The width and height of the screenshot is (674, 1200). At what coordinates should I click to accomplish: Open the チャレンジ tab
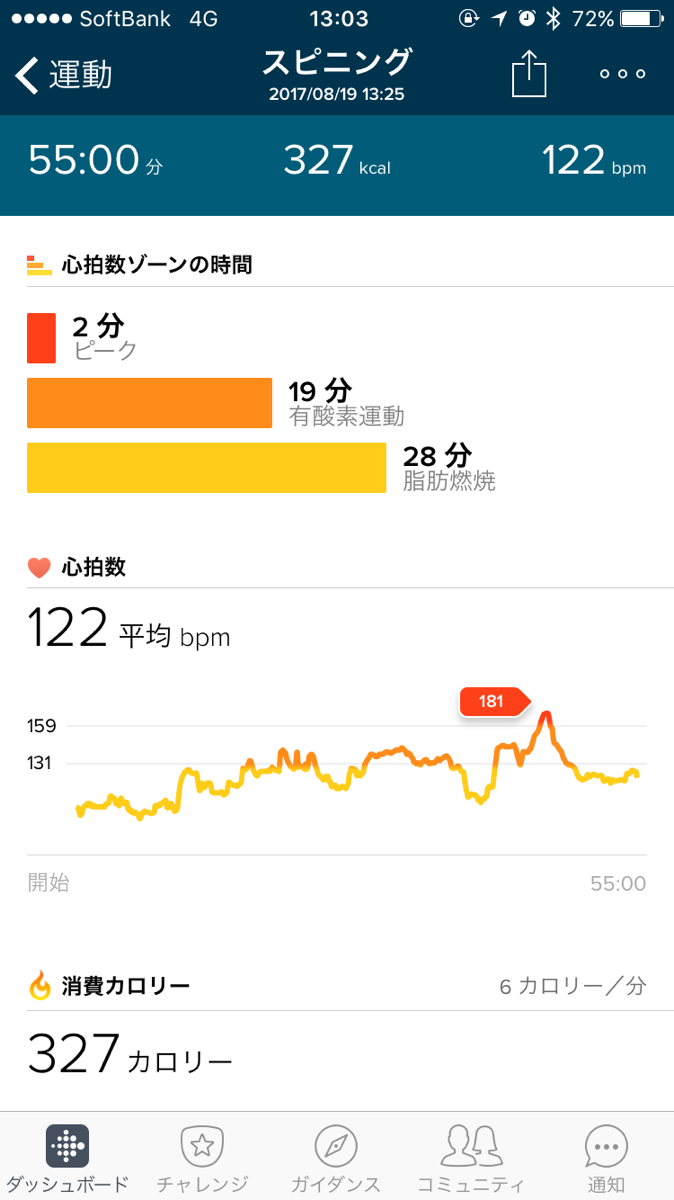tap(201, 1158)
